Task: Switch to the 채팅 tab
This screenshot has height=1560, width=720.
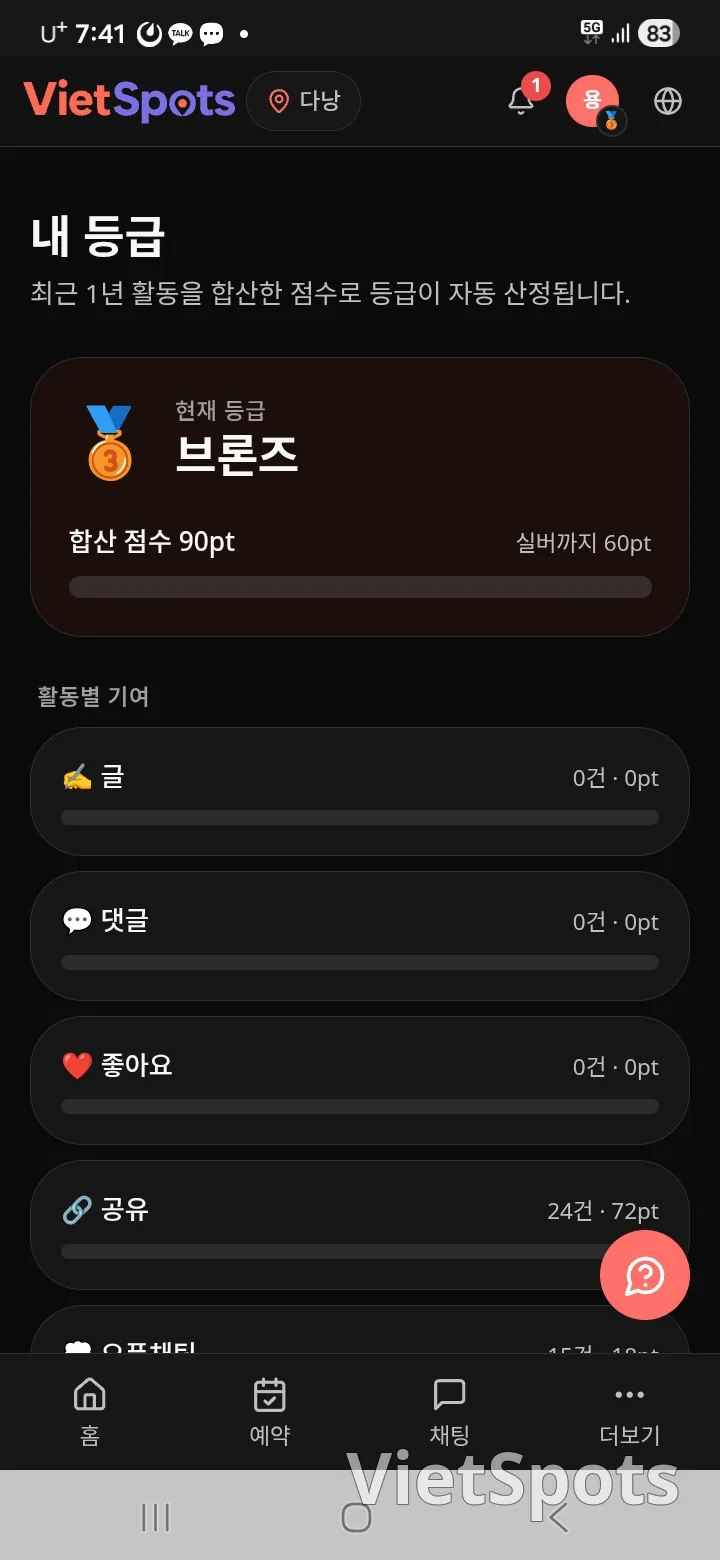Action: coord(450,1411)
